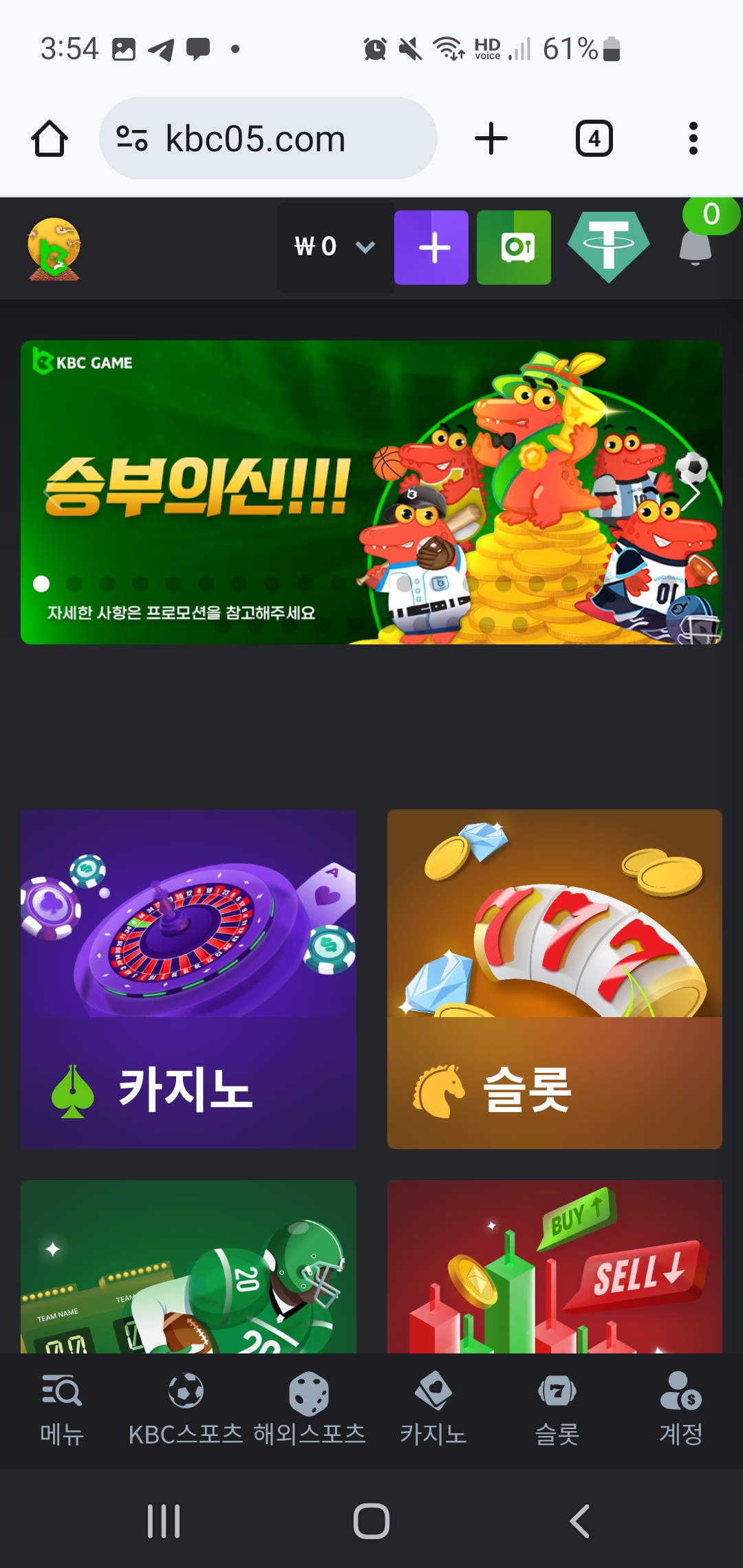Open the tab switcher showing 4 tabs

click(x=594, y=139)
